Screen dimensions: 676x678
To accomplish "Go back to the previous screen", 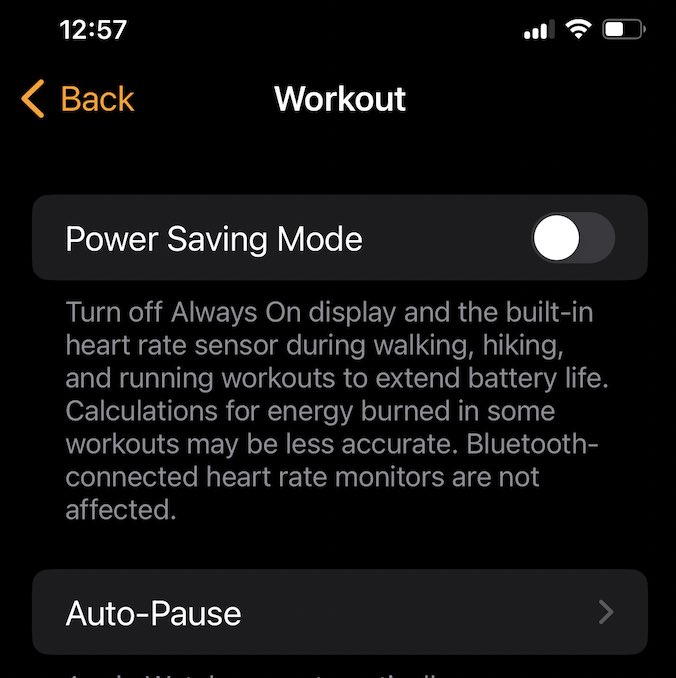I will [78, 100].
